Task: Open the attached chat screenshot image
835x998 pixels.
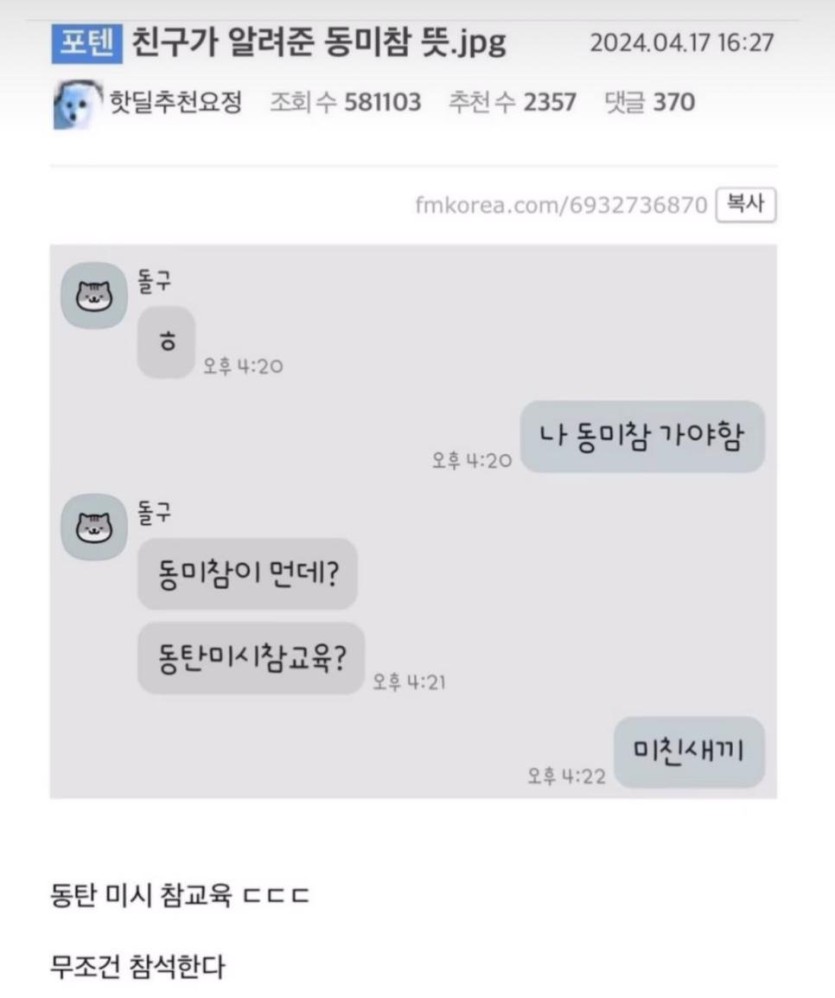Action: click(413, 520)
